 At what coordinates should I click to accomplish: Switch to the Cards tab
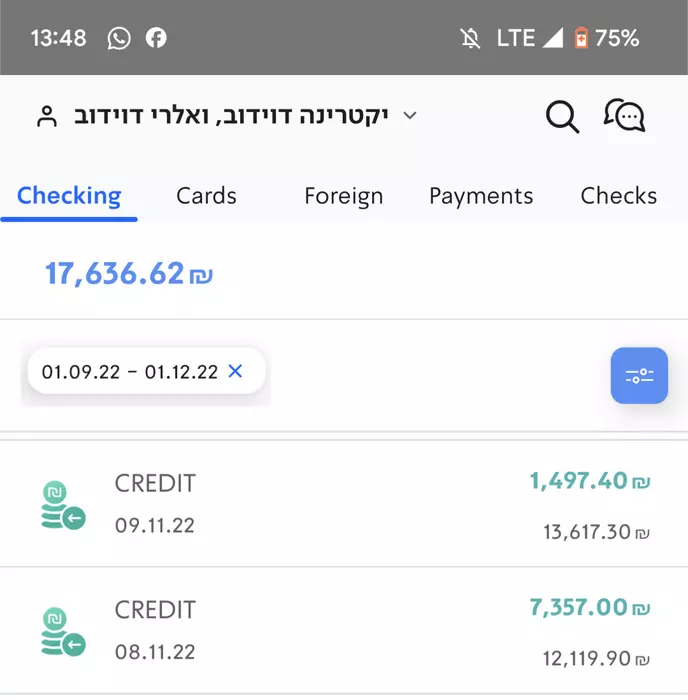coord(206,196)
